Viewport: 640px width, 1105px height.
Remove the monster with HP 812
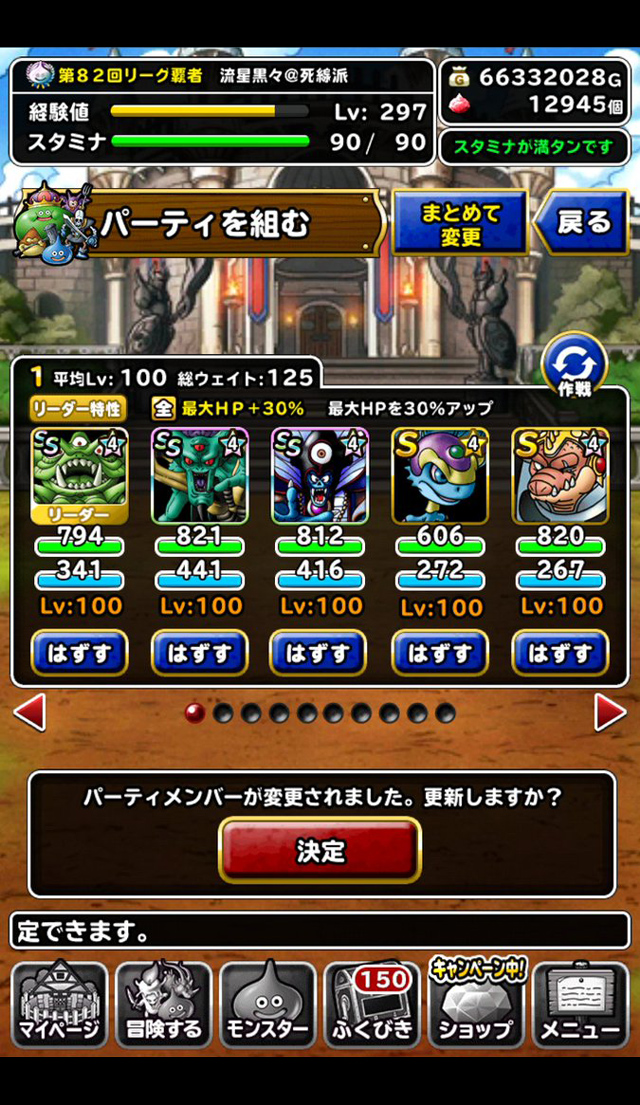(319, 653)
